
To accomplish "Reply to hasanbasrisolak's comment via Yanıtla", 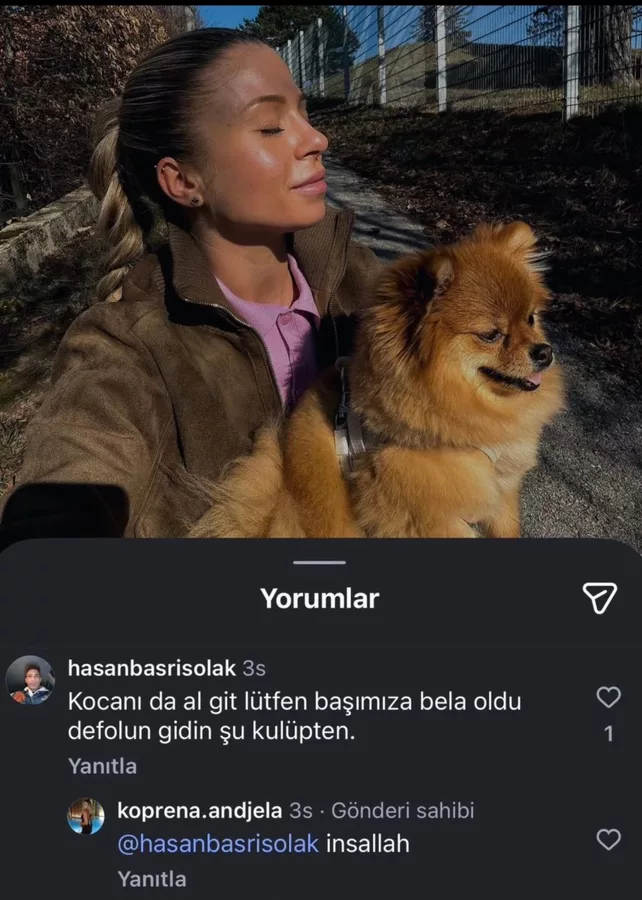I will coord(102,766).
